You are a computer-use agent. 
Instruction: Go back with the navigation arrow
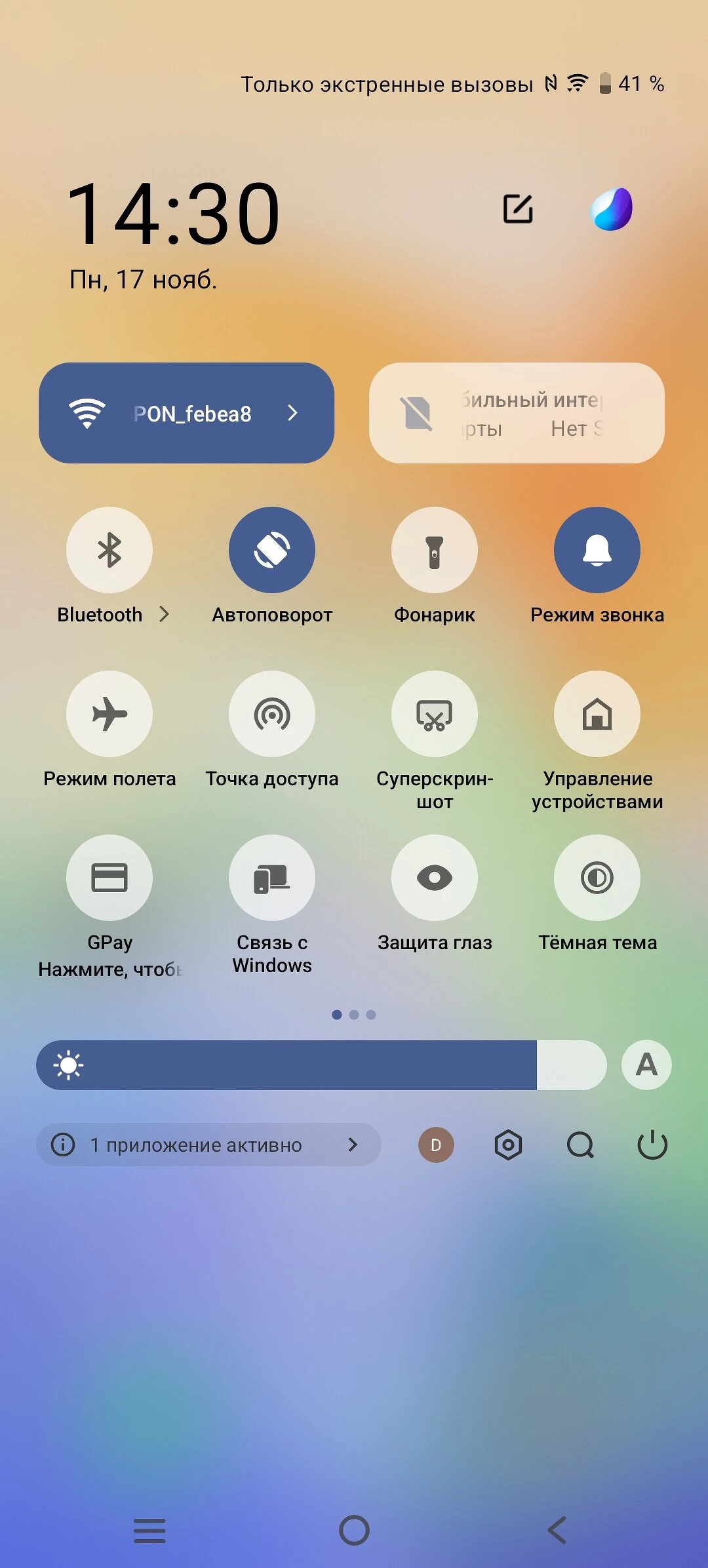557,1531
